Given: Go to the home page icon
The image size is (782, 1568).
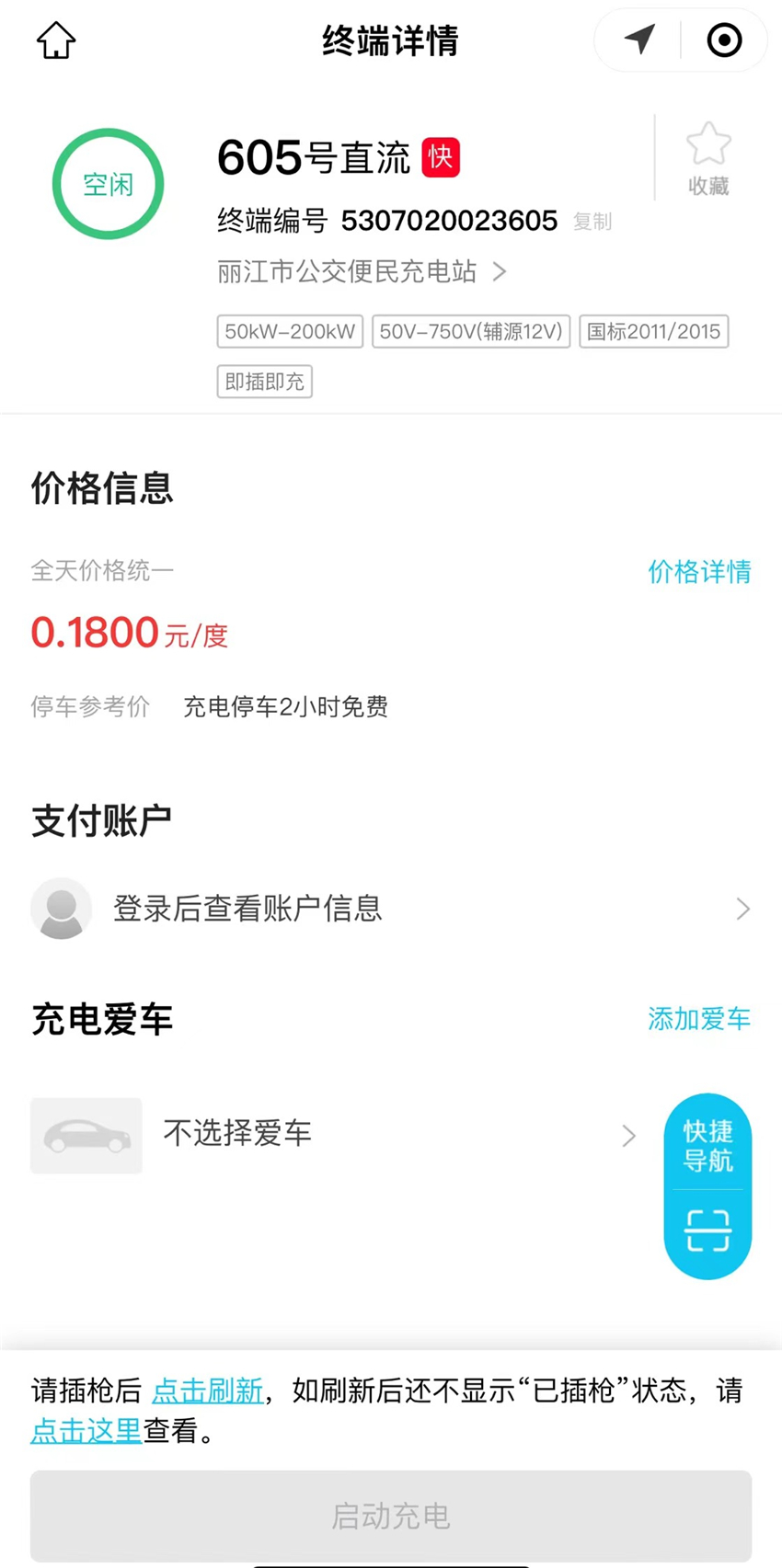Looking at the screenshot, I should click(56, 40).
